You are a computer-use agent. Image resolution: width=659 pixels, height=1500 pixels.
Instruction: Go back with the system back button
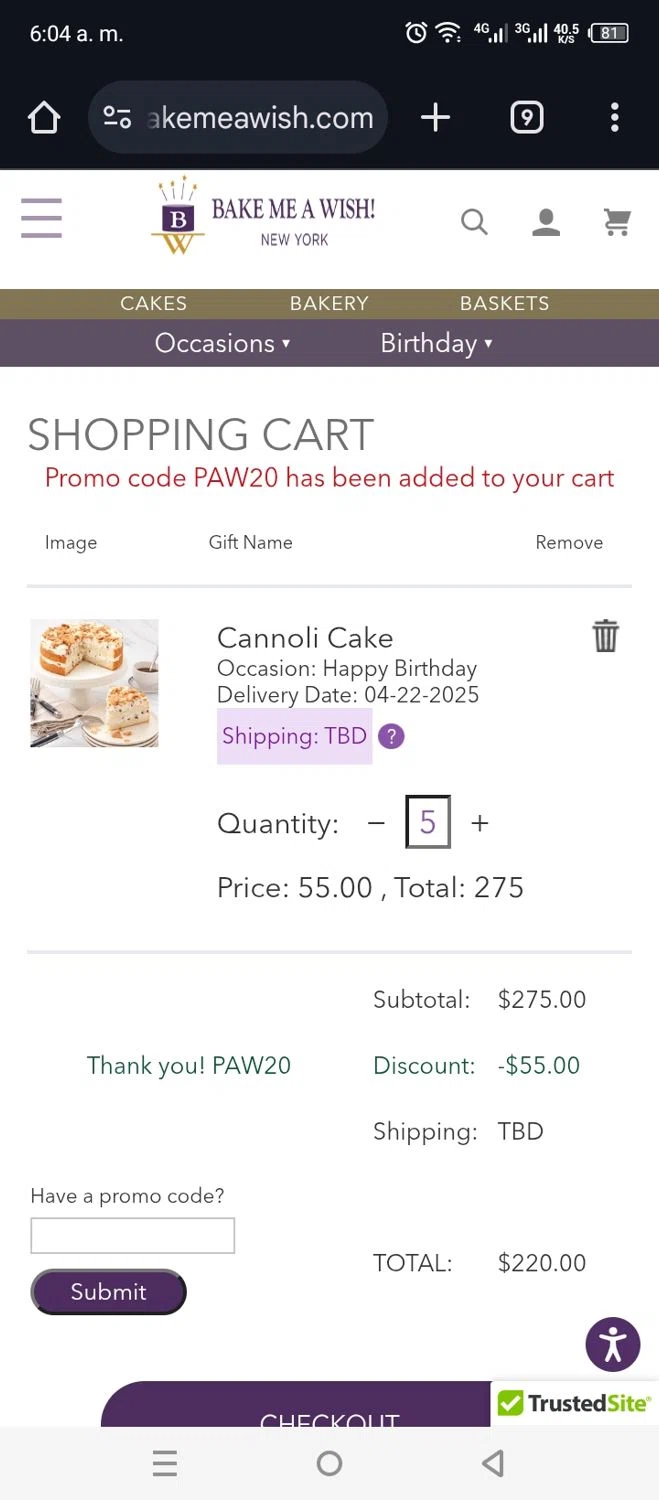coord(492,1464)
